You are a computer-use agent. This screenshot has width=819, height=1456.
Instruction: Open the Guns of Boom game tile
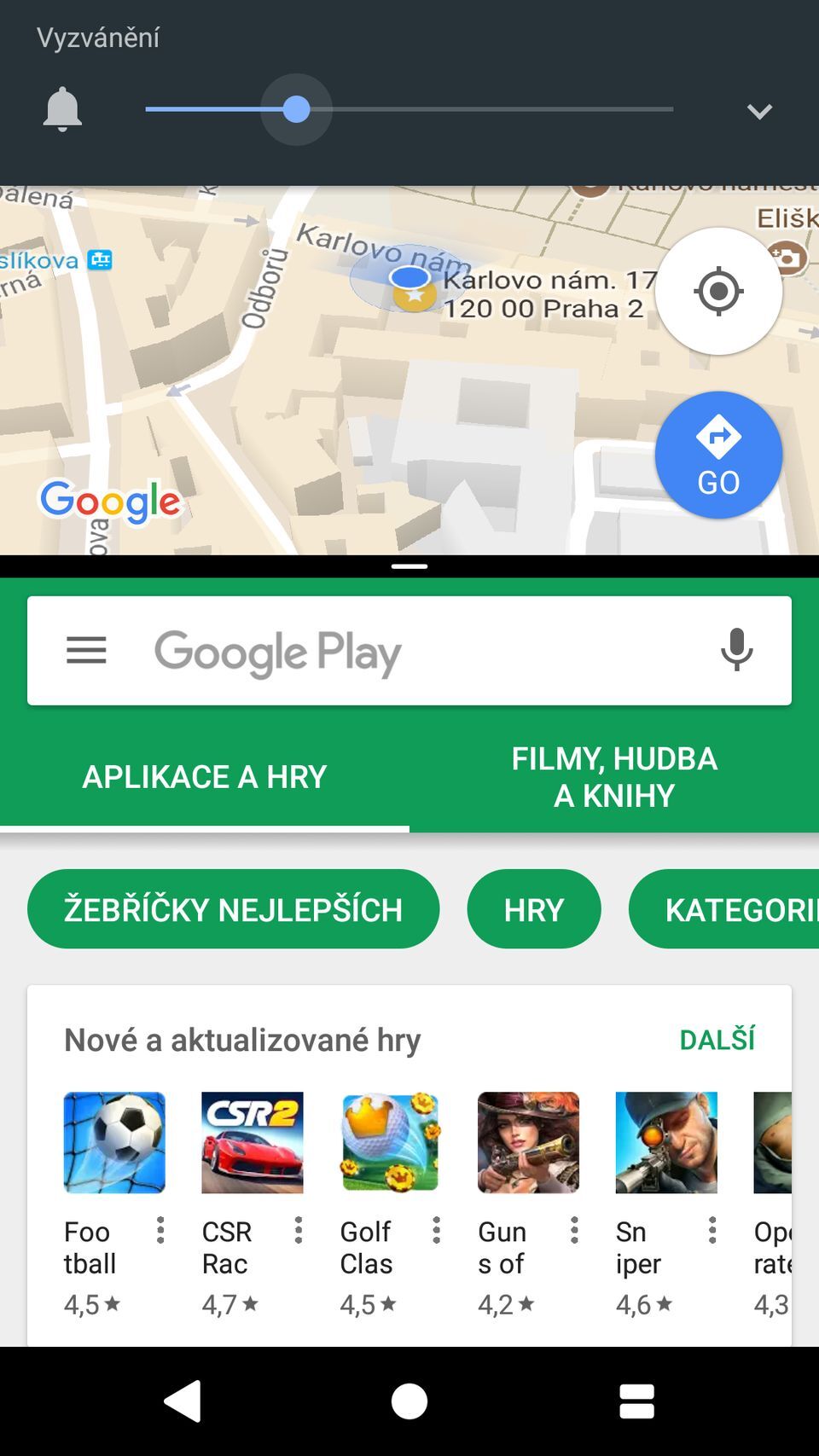tap(528, 1142)
